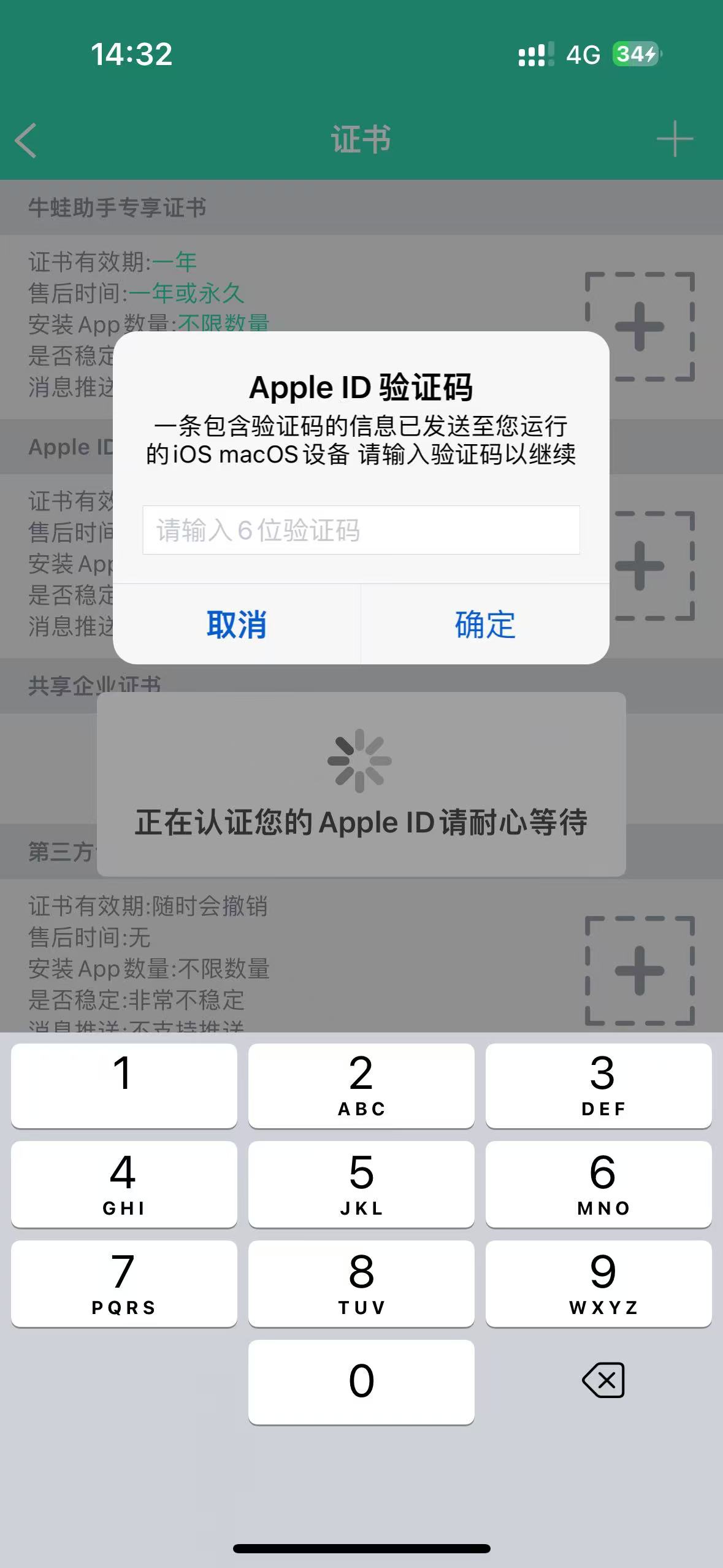Viewport: 723px width, 1568px height.
Task: Tap the 证书 title in the header
Action: coord(361,140)
